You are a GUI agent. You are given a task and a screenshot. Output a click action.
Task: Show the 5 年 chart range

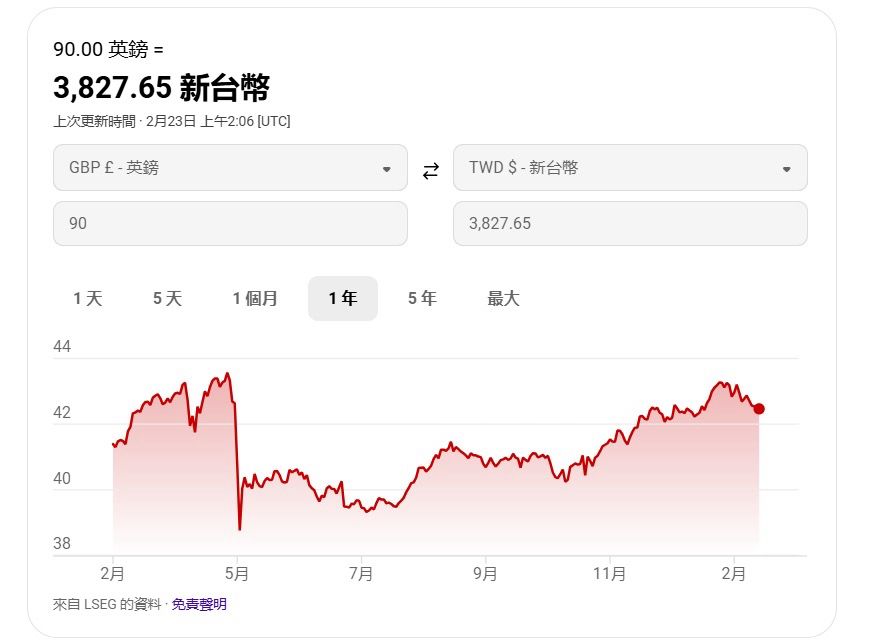pos(422,298)
